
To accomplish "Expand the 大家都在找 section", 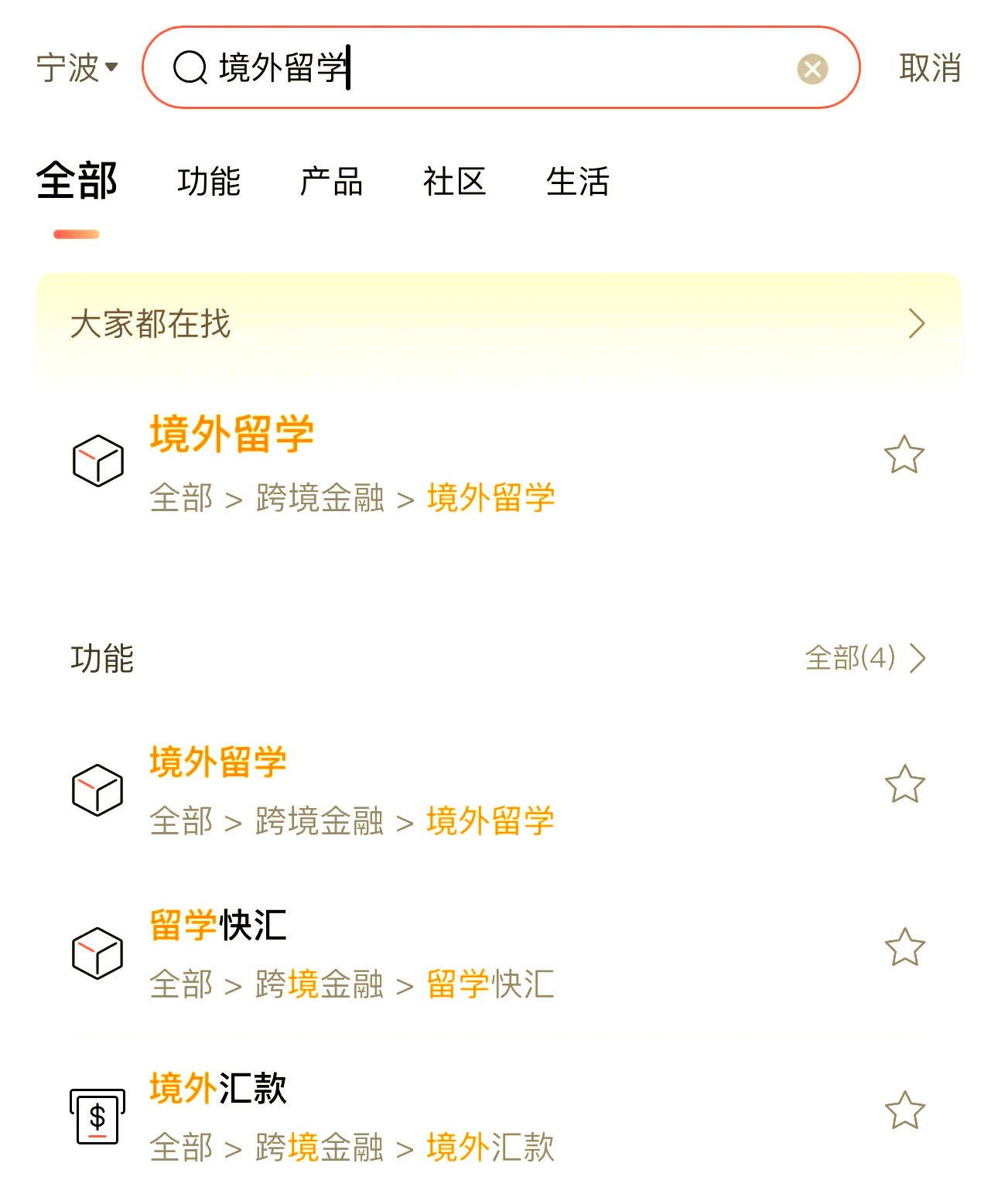I will [916, 324].
